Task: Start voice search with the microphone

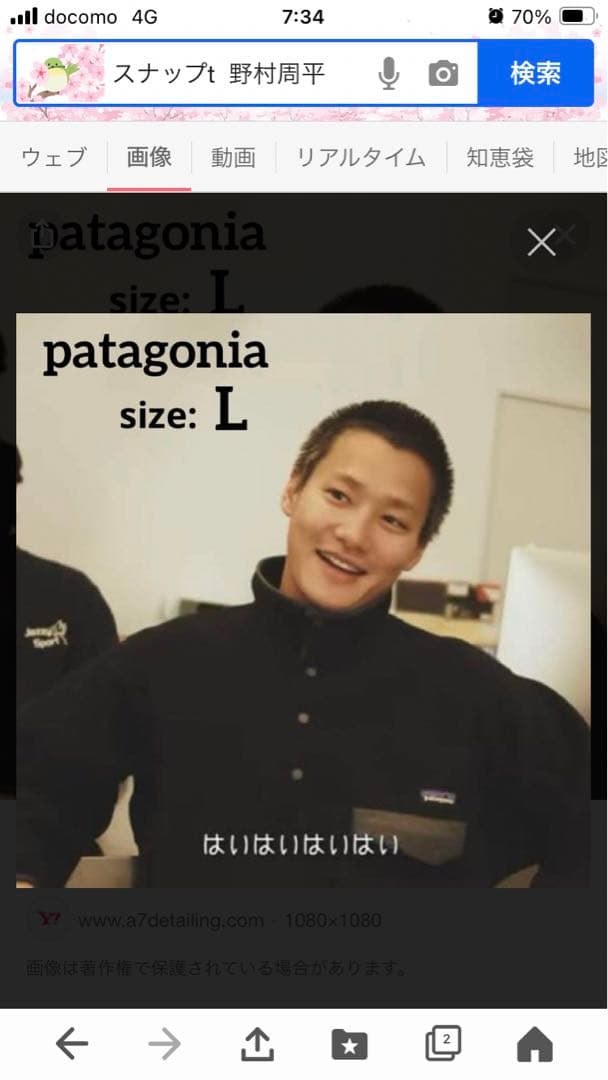Action: coord(389,73)
